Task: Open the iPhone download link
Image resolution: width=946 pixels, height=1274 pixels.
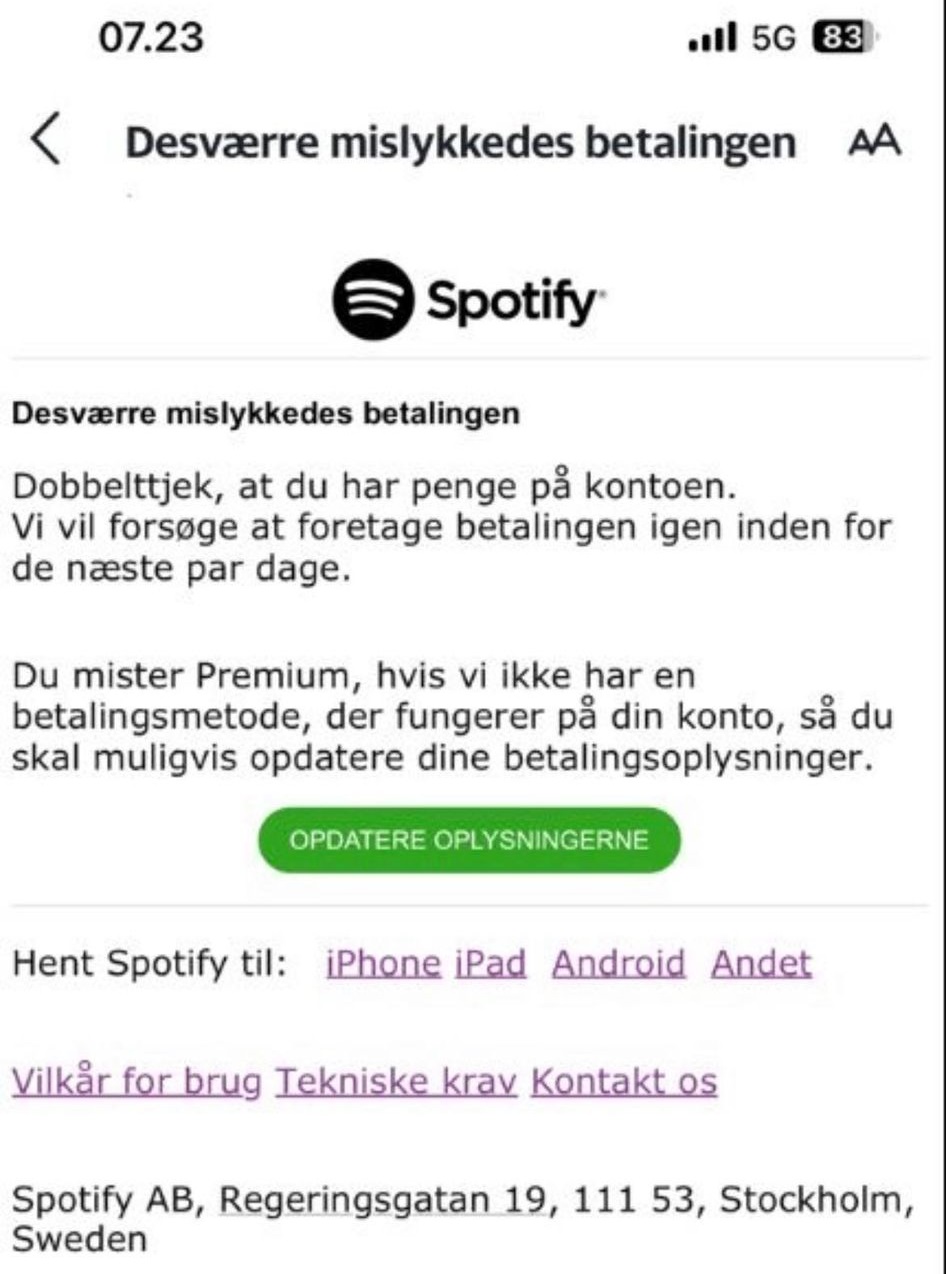Action: [x=383, y=964]
